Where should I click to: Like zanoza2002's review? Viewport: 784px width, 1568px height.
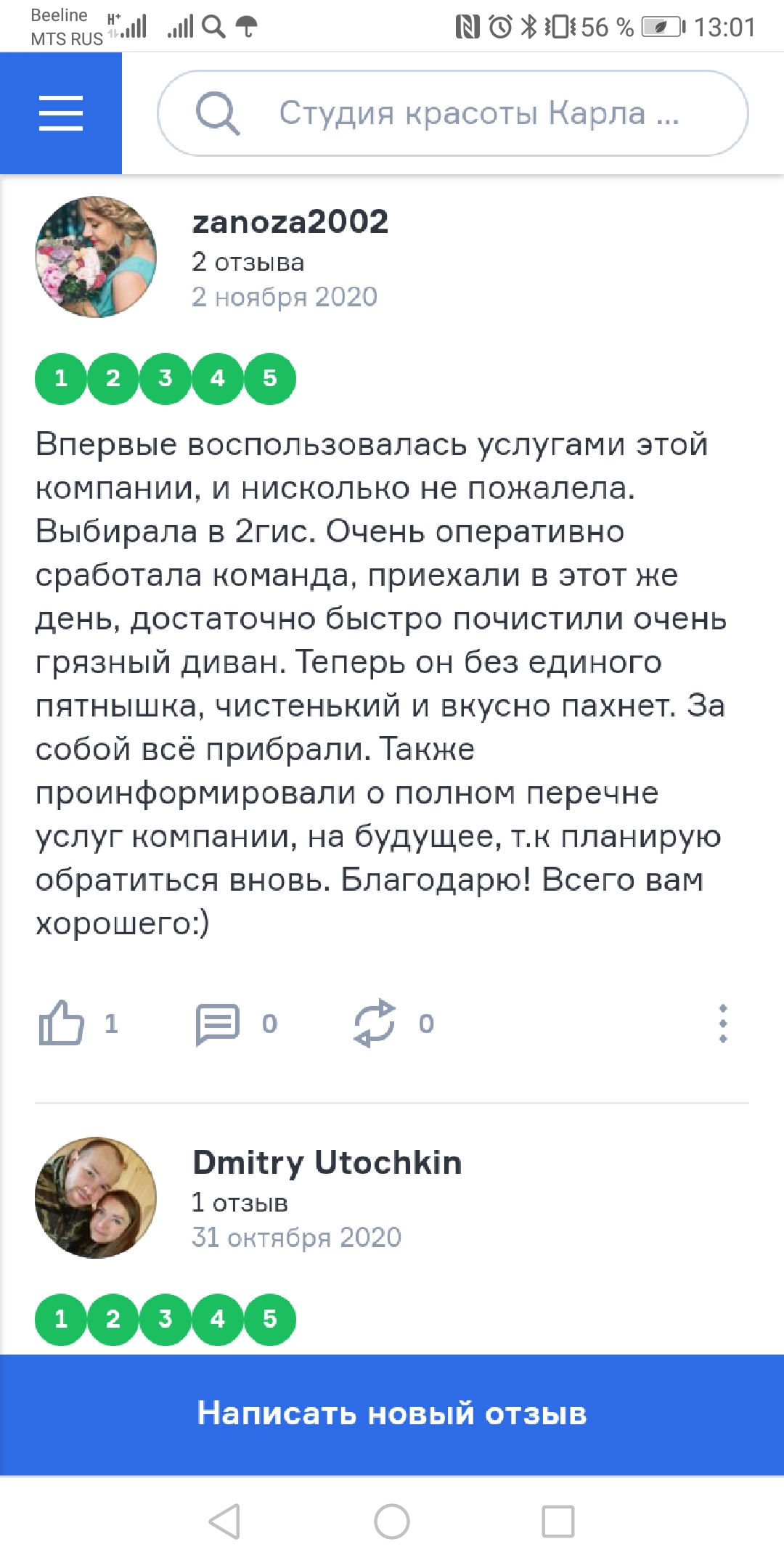62,1024
